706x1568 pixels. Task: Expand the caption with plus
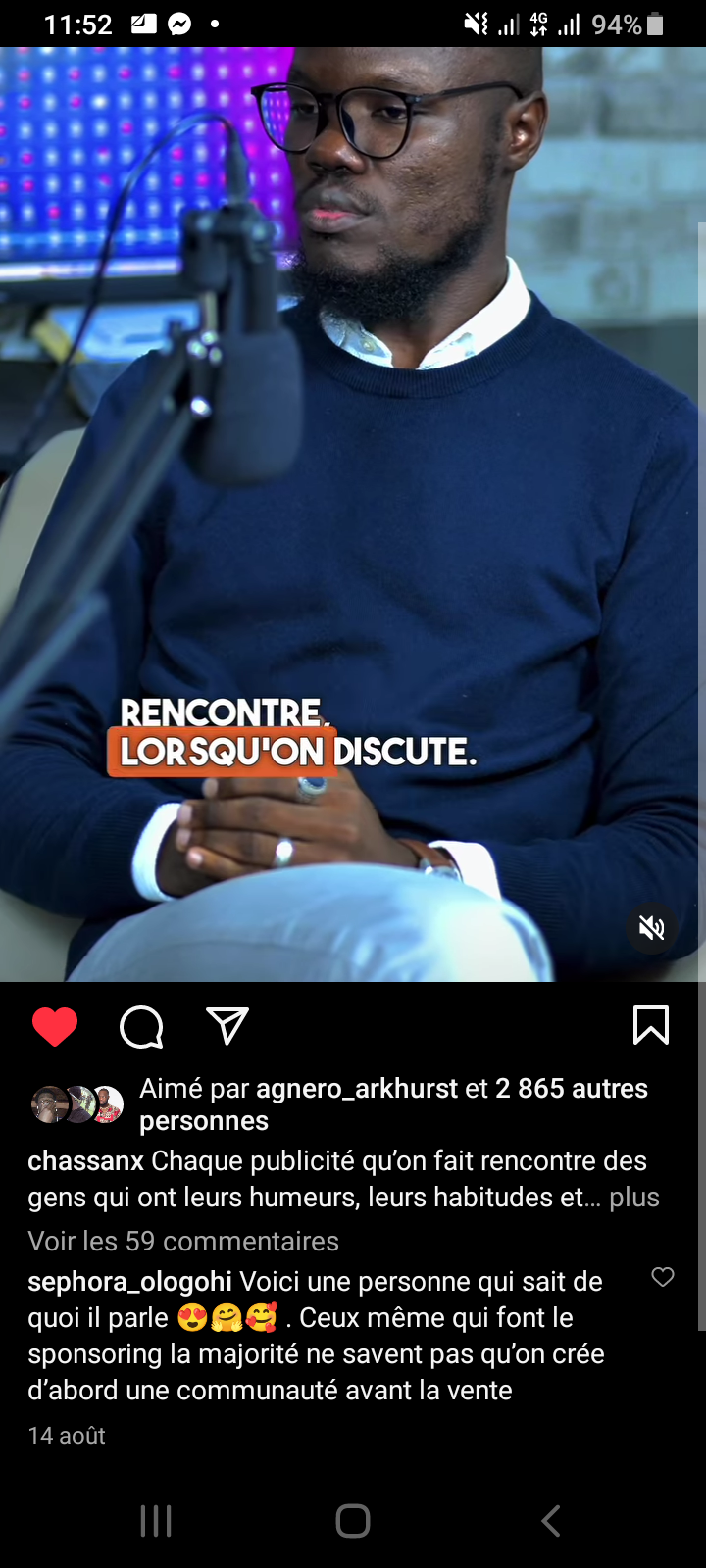pyautogui.click(x=634, y=1198)
